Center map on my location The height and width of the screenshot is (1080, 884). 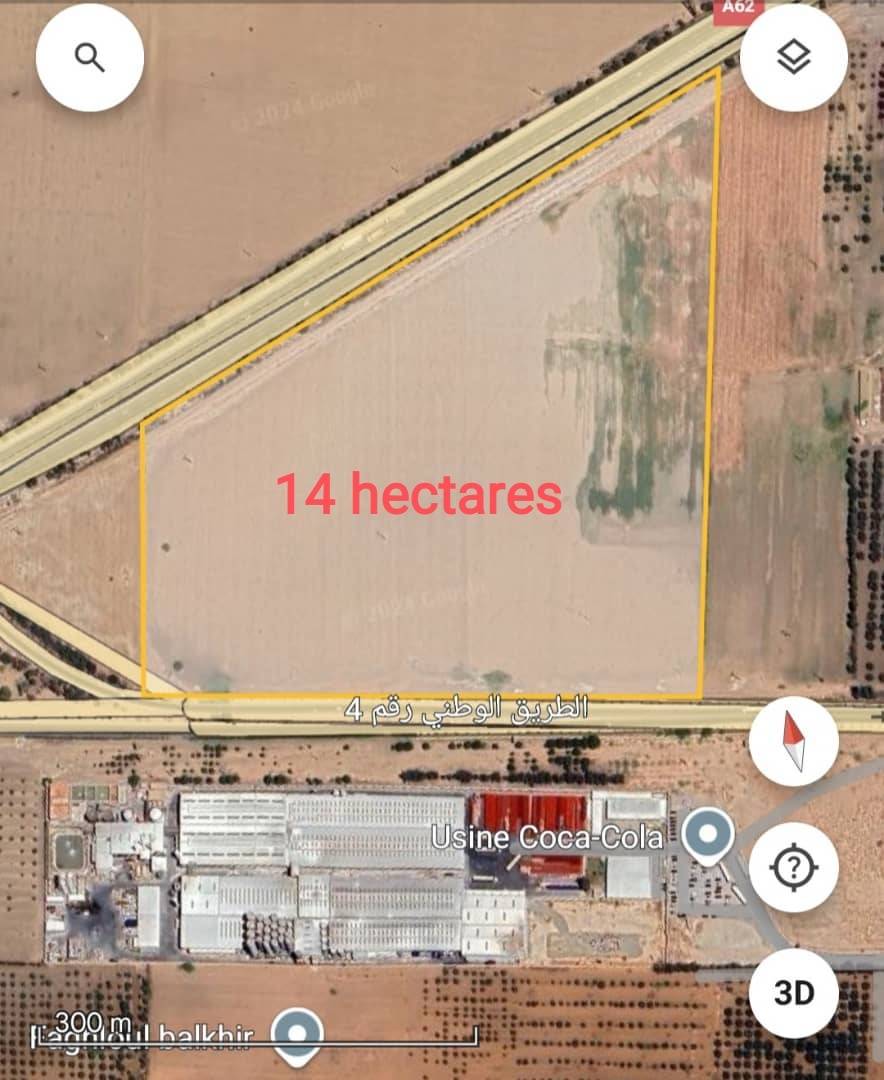coord(794,867)
